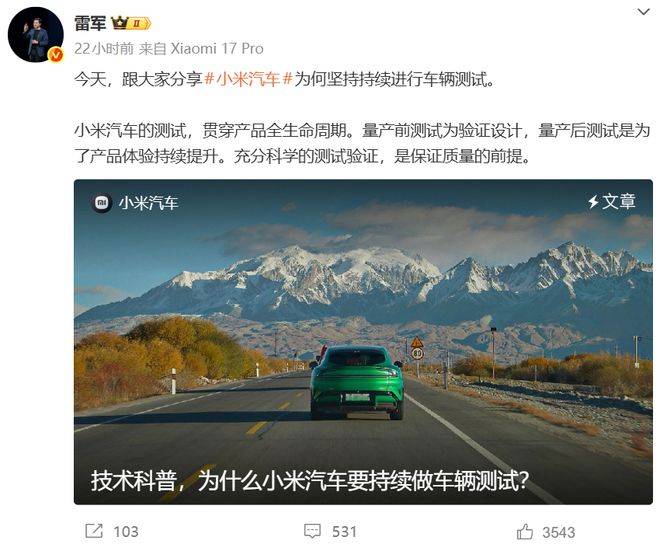The image size is (660, 544).
Task: Expand the post options chevron
Action: (x=641, y=10)
